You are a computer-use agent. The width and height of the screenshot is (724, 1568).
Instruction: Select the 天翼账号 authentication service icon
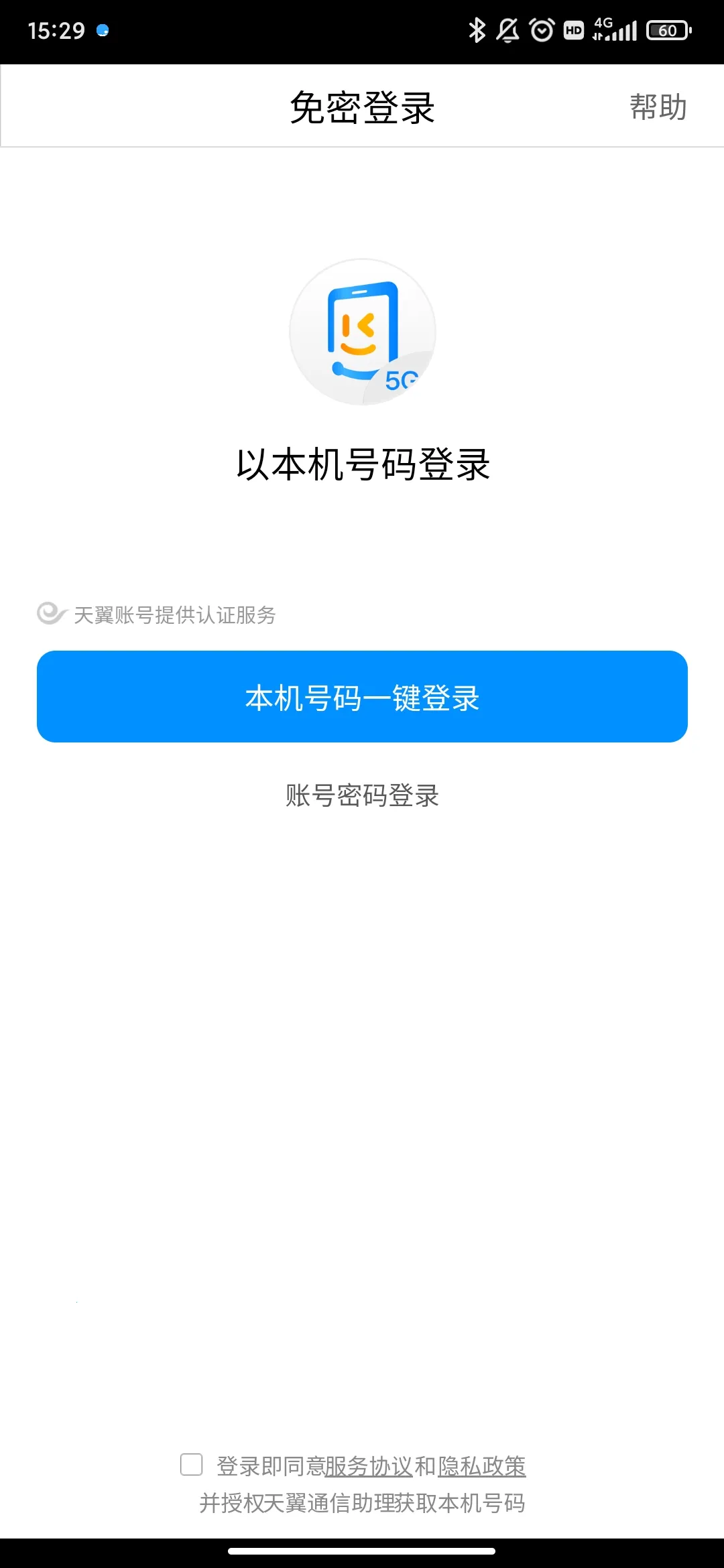pyautogui.click(x=51, y=614)
